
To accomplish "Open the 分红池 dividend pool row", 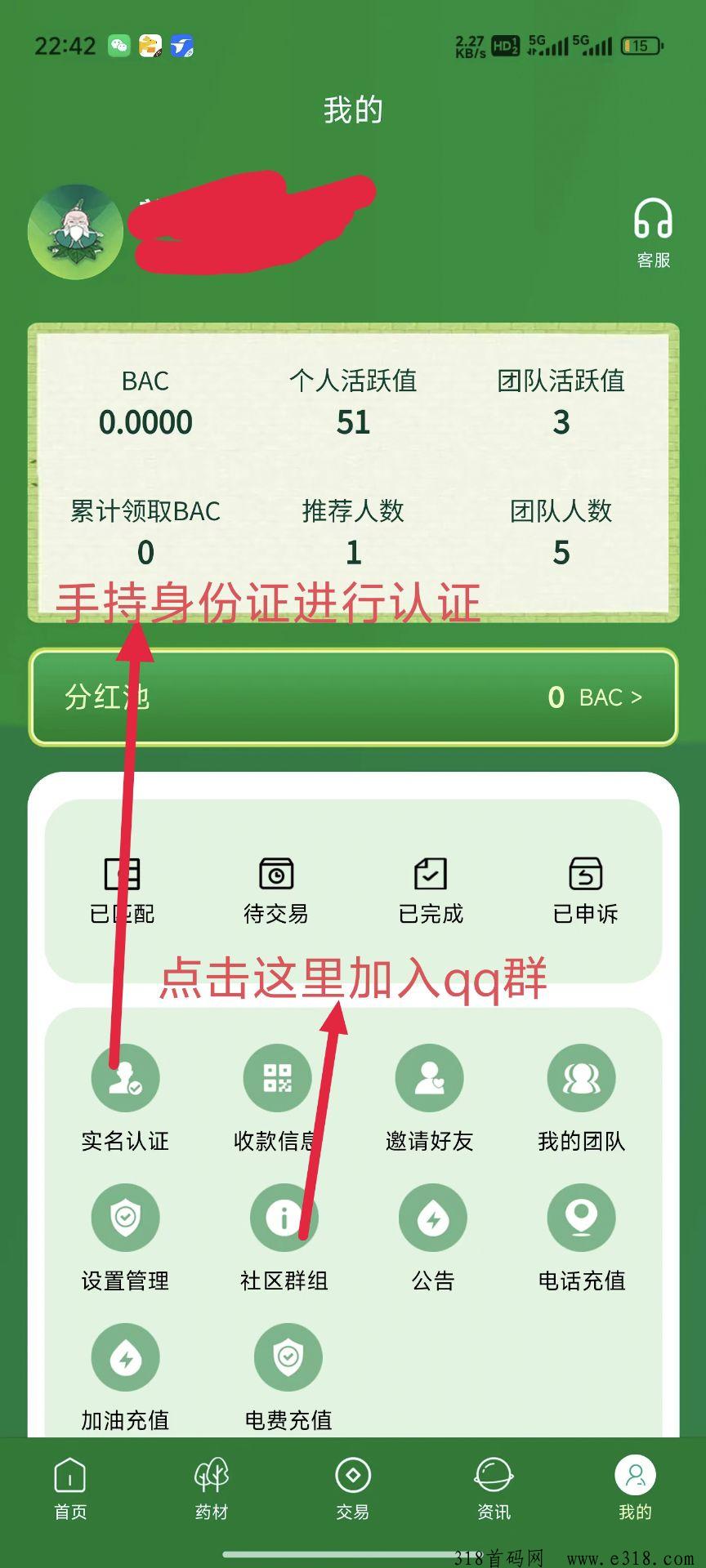I will (x=353, y=697).
